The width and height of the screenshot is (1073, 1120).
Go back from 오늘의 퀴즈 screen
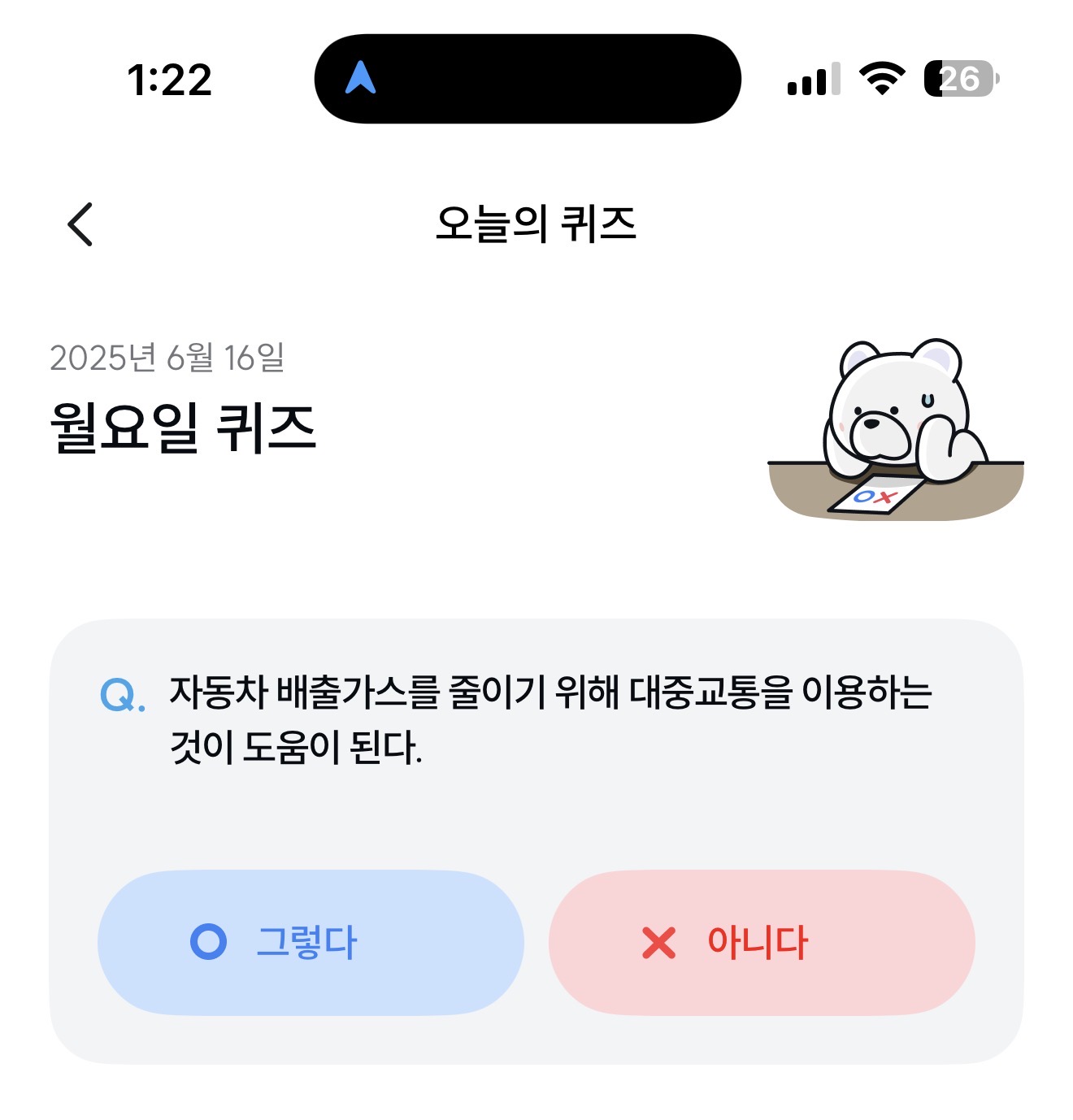pos(80,224)
